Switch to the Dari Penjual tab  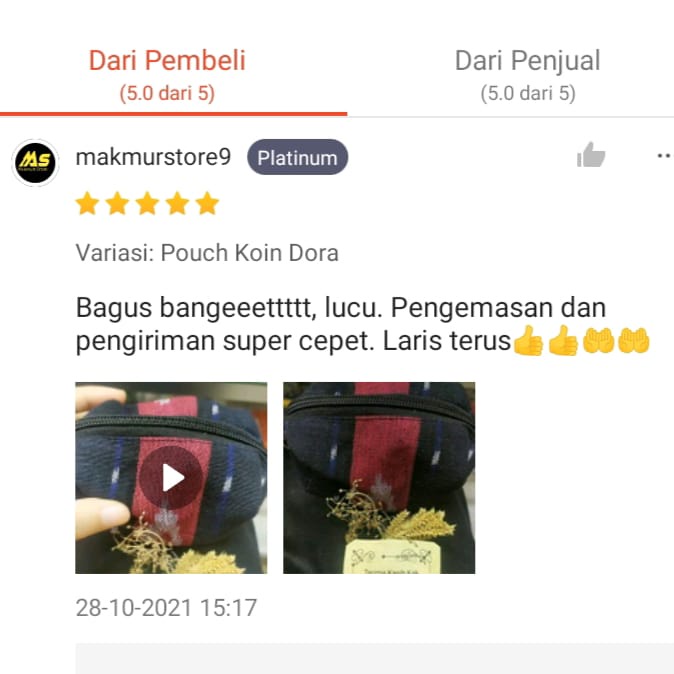tap(527, 74)
